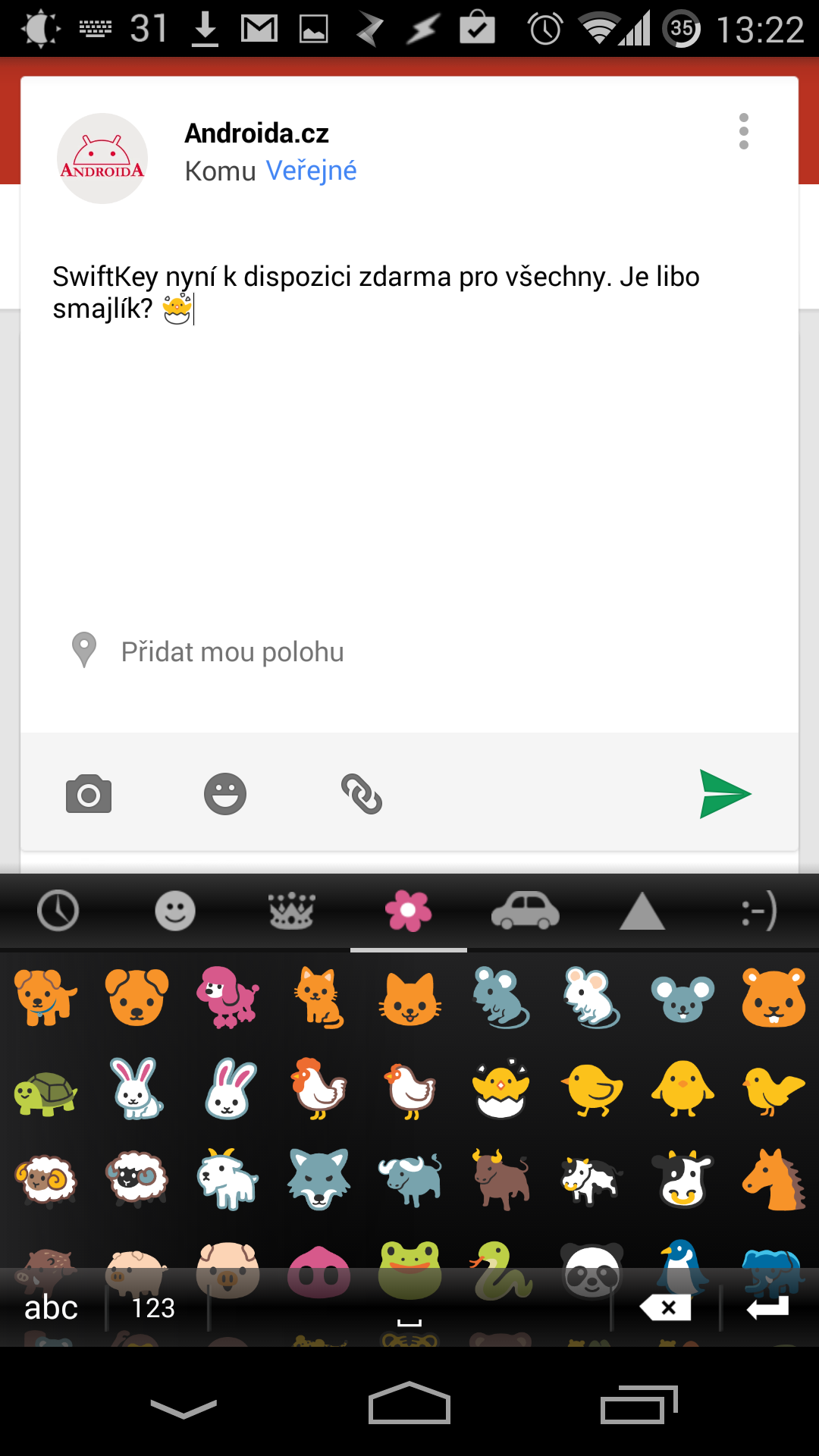Switch to the car emoji tab

click(x=526, y=911)
